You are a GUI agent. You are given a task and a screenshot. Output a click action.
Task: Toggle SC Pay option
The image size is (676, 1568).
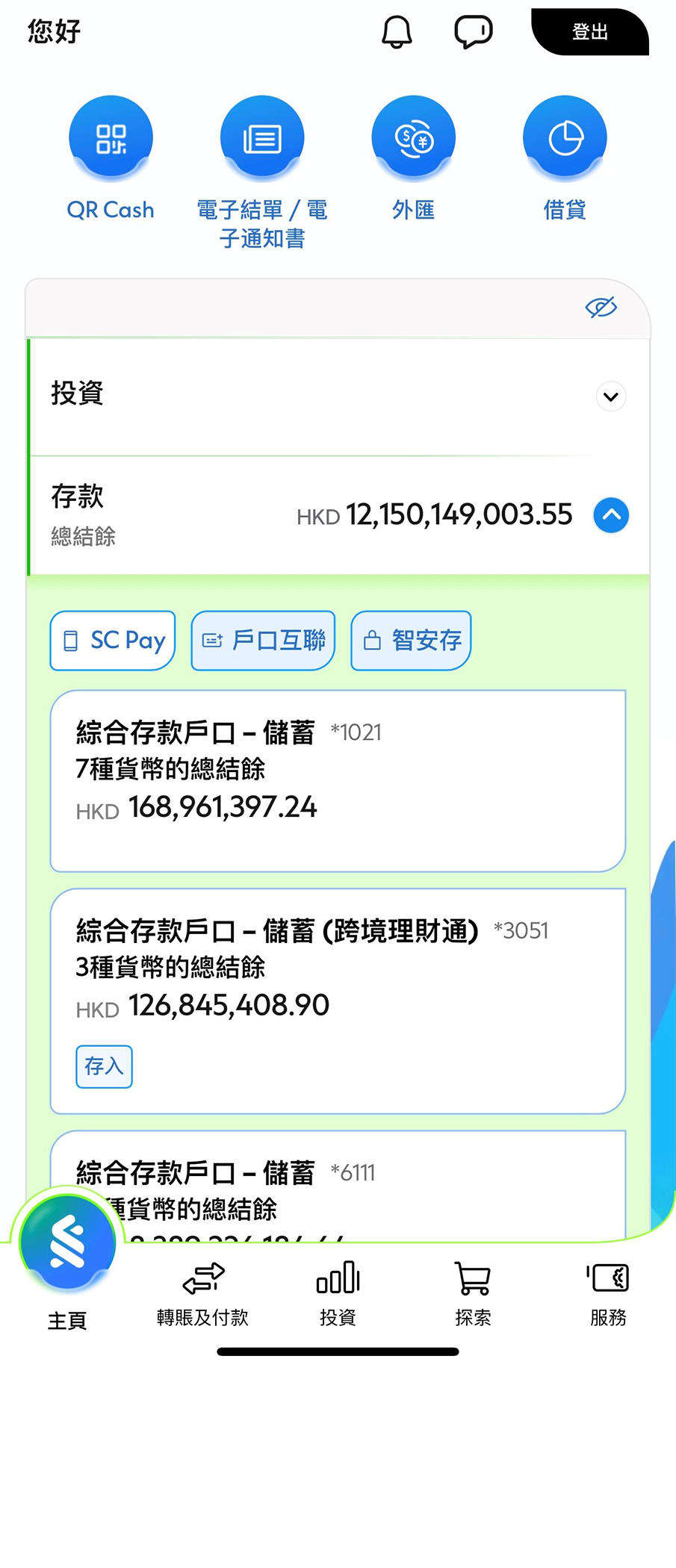pyautogui.click(x=112, y=640)
